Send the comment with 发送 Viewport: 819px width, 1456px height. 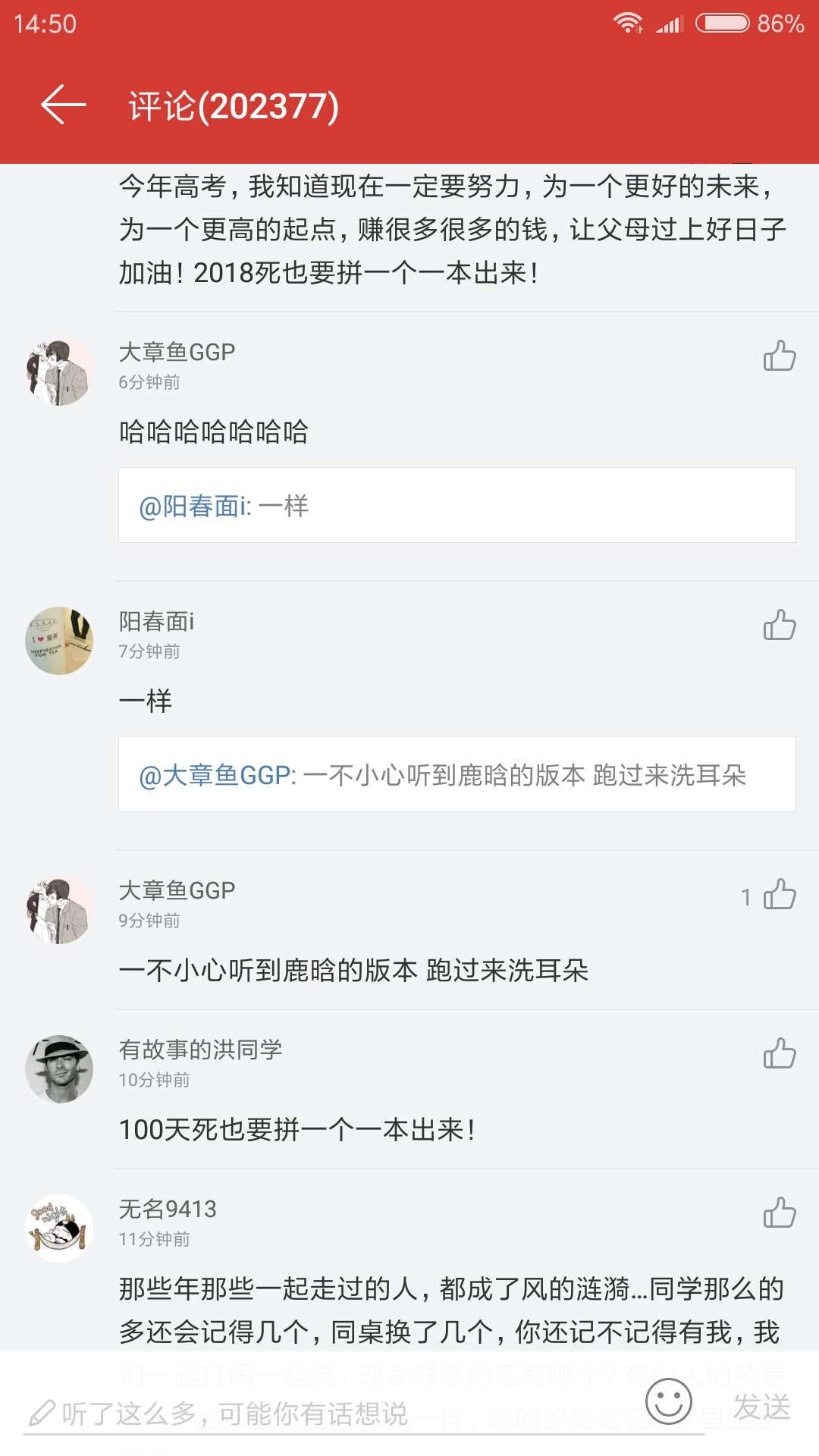(761, 1407)
